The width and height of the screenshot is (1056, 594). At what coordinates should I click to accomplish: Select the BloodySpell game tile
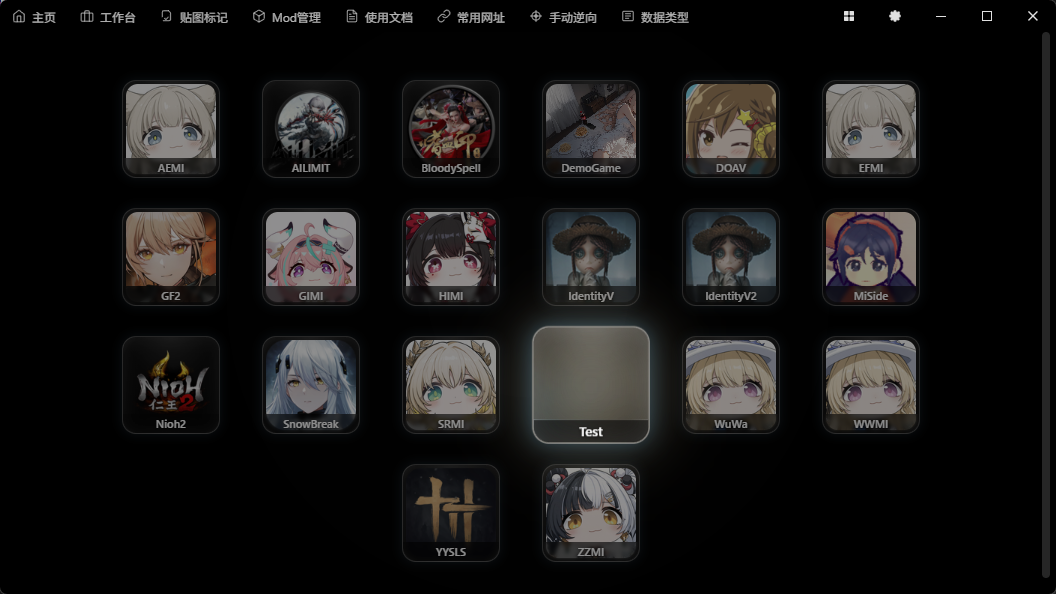click(451, 128)
